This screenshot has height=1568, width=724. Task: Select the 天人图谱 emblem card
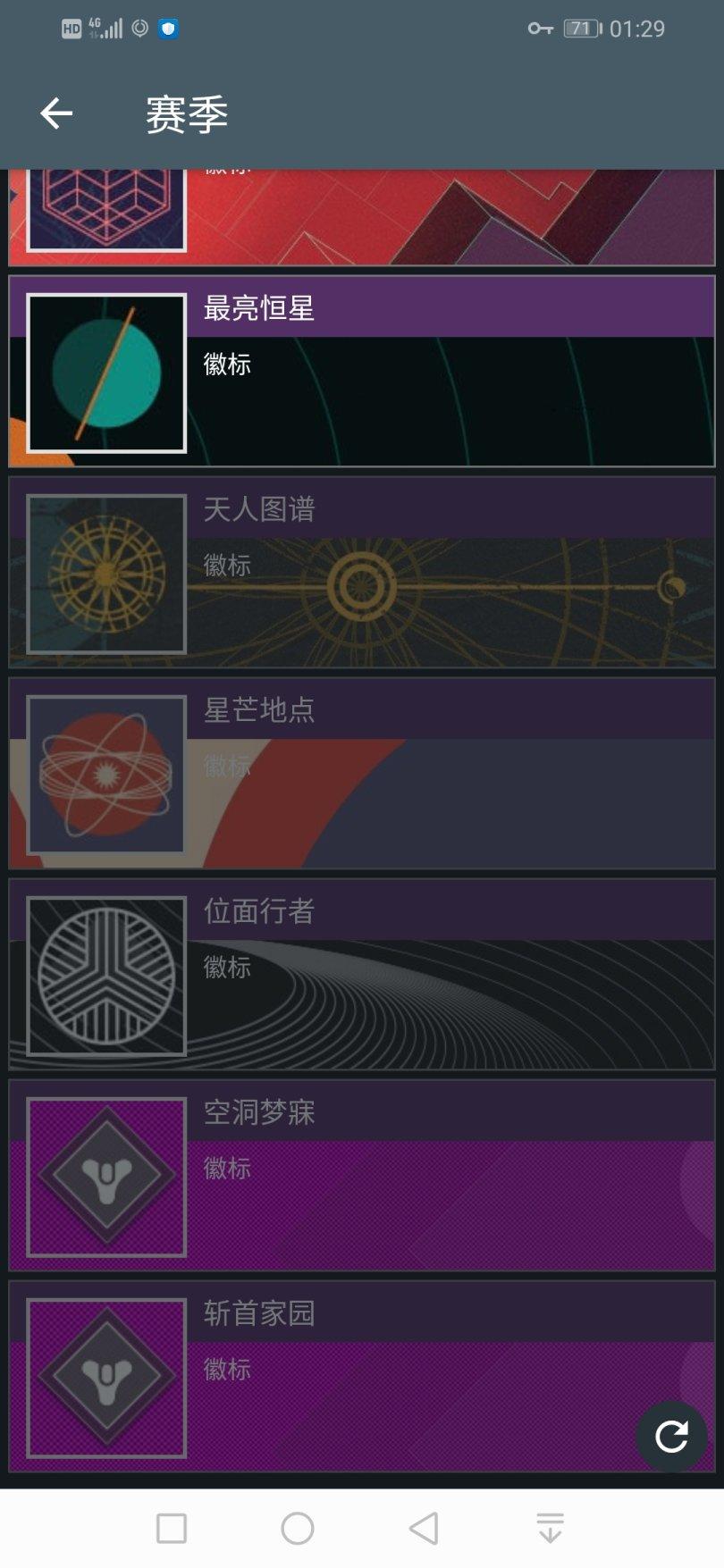361,573
